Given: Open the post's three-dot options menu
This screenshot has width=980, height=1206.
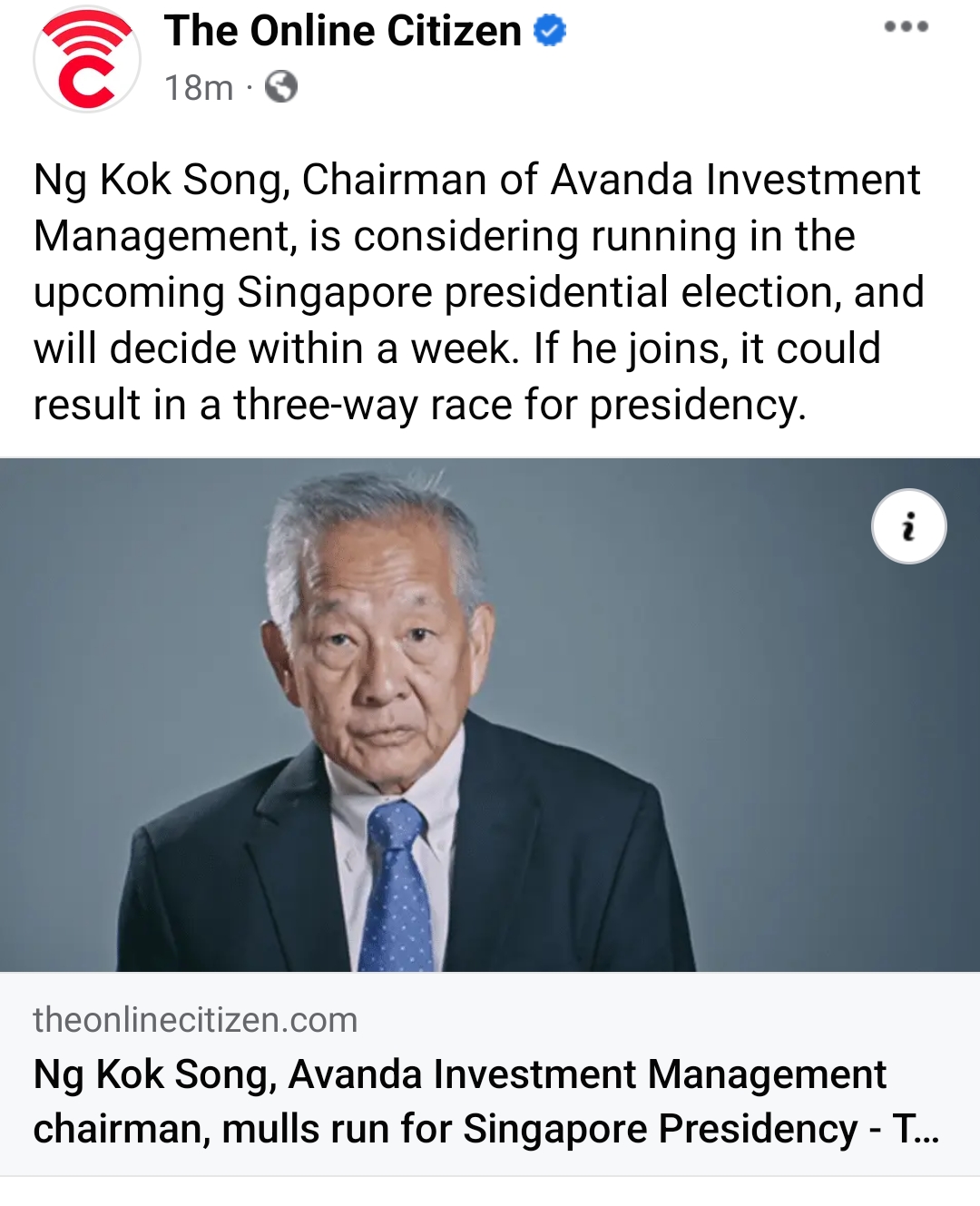Looking at the screenshot, I should coord(906,27).
